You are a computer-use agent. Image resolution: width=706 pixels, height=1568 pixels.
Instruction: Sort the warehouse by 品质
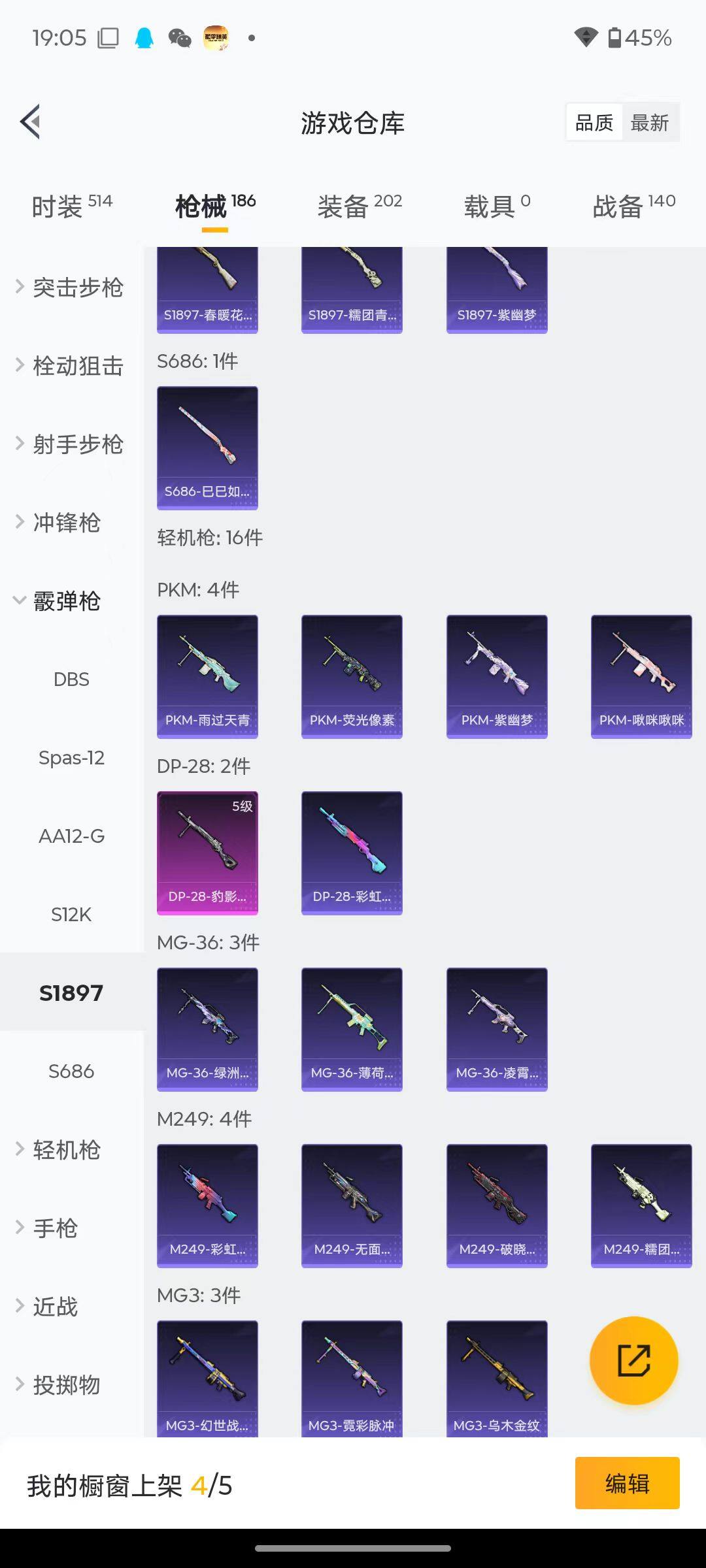pos(594,122)
